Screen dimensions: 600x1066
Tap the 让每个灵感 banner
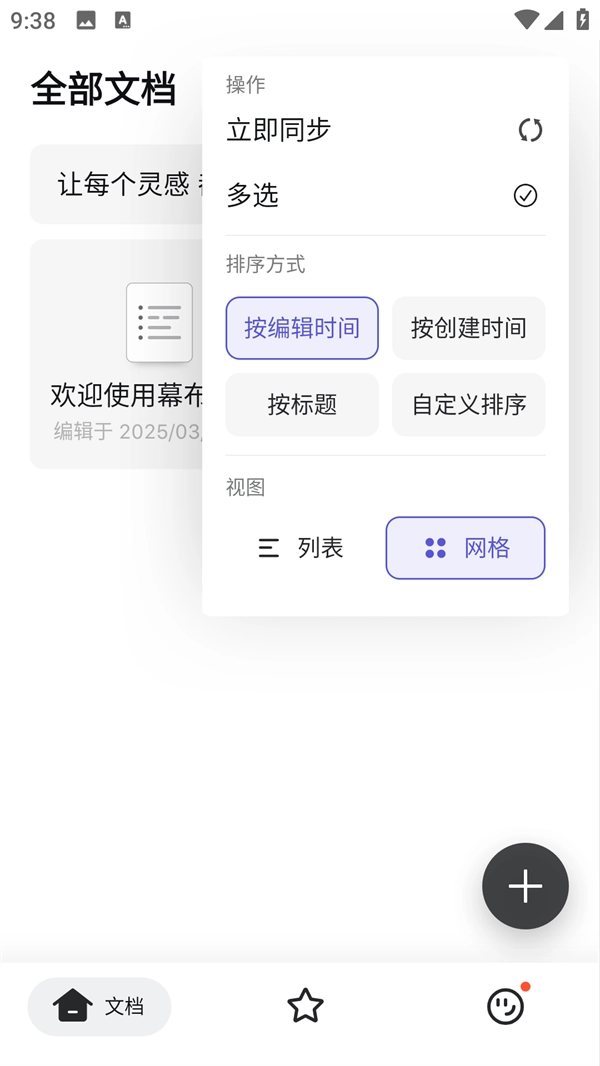pos(115,185)
